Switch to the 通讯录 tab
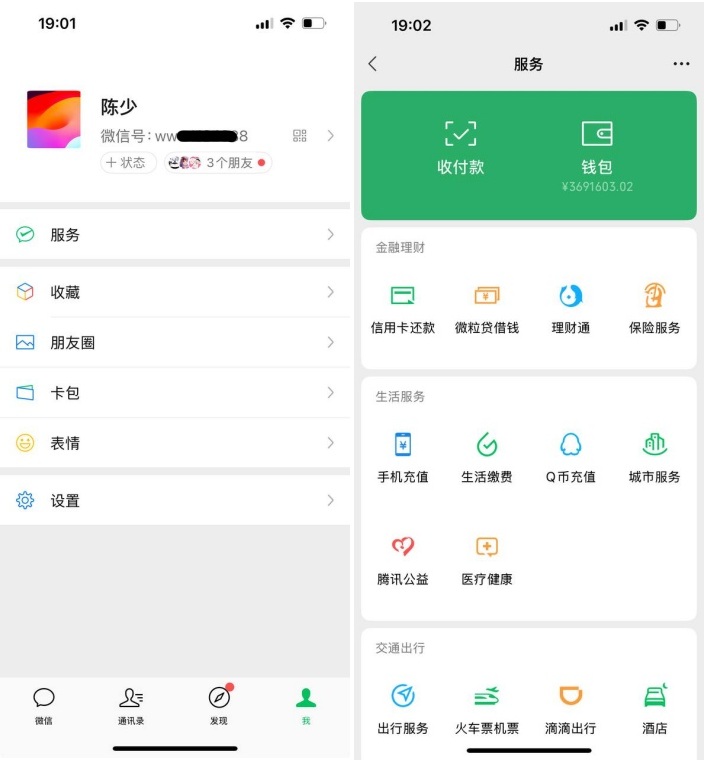 (131, 705)
